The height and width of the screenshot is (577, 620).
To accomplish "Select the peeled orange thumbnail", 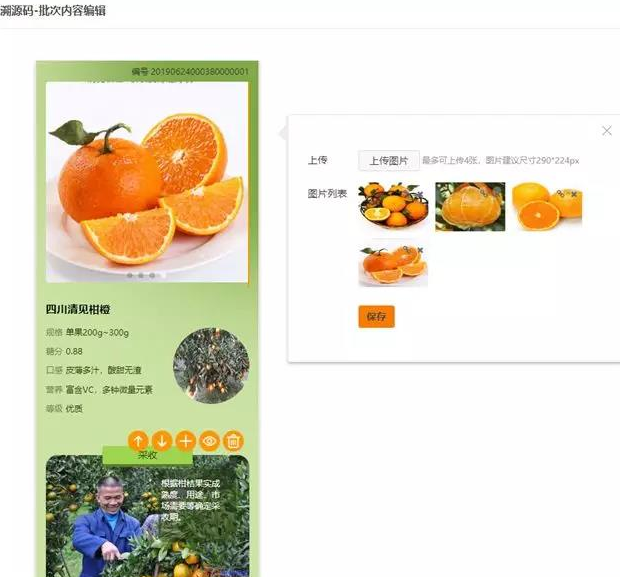I will point(470,207).
